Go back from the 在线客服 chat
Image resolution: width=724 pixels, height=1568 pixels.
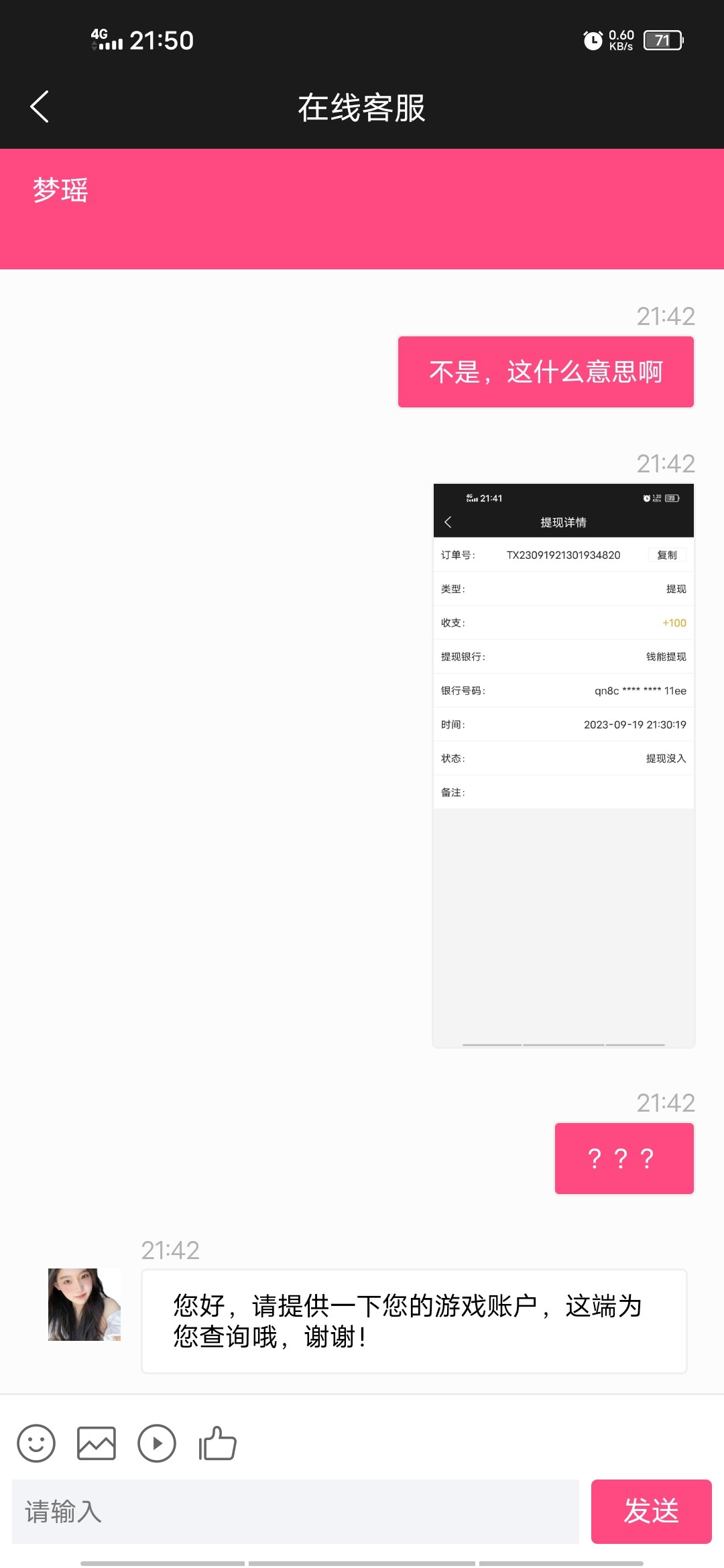40,107
